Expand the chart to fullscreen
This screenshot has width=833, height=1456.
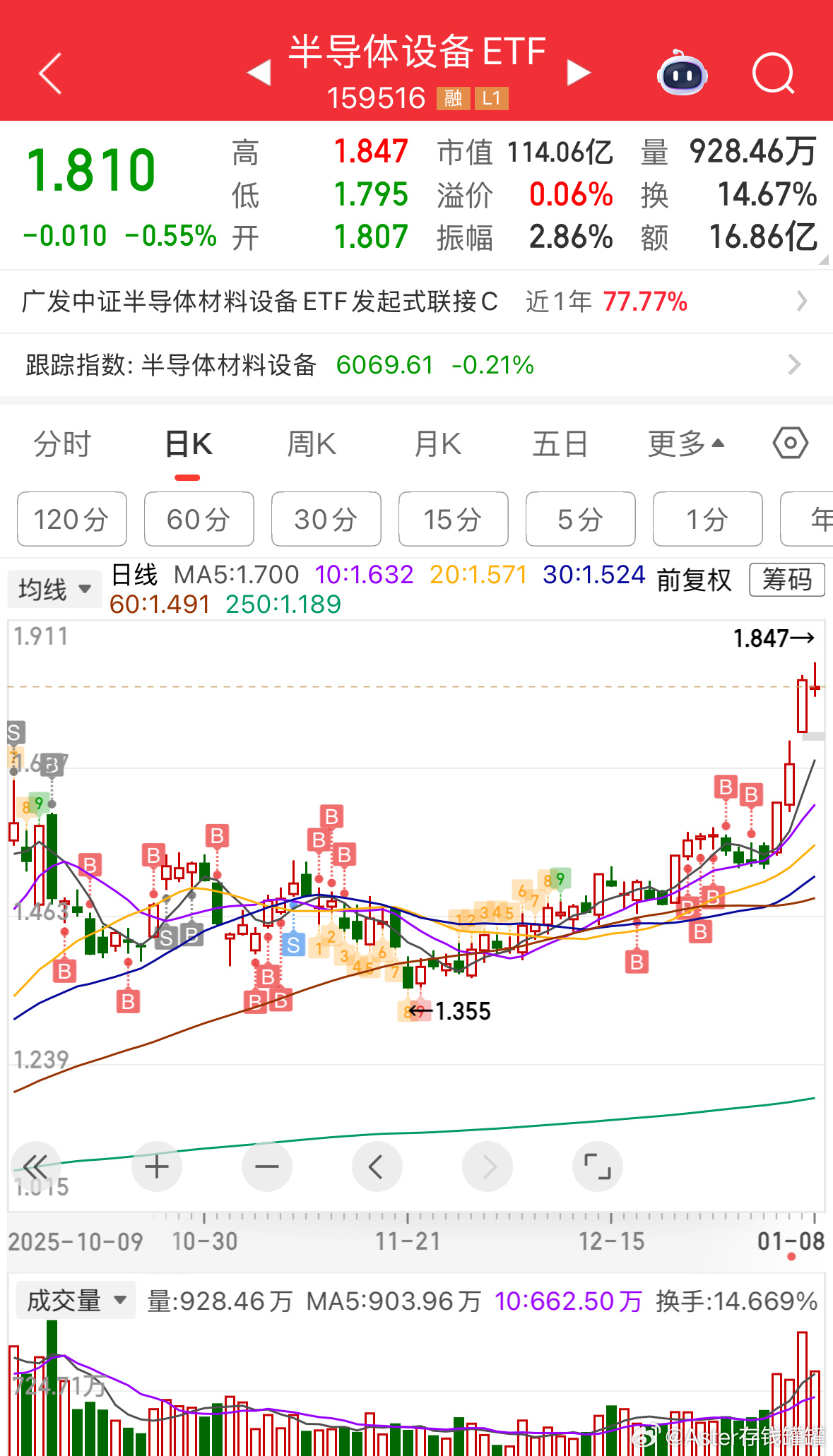(597, 1166)
